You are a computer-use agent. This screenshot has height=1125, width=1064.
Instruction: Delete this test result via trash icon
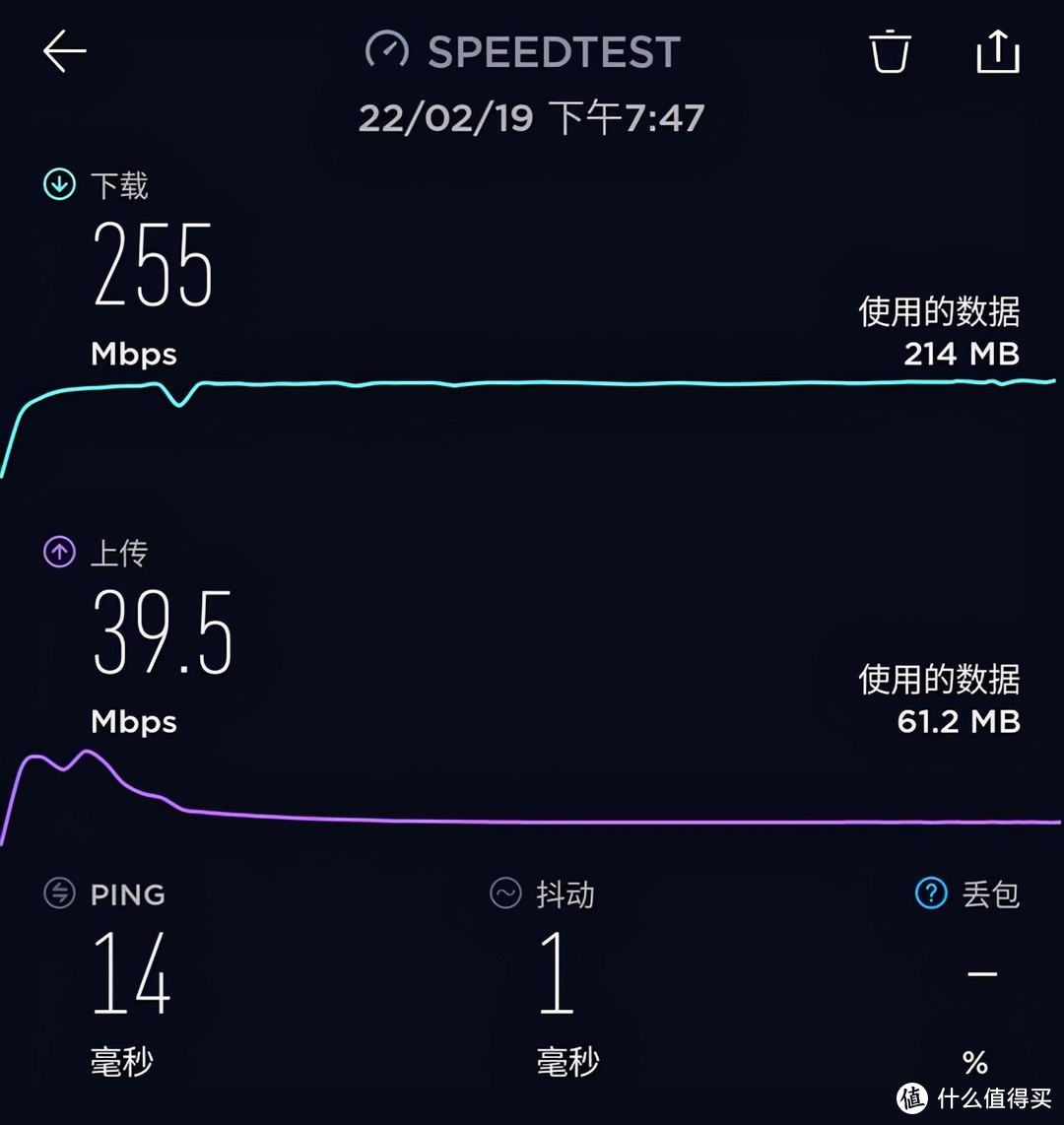point(890,53)
